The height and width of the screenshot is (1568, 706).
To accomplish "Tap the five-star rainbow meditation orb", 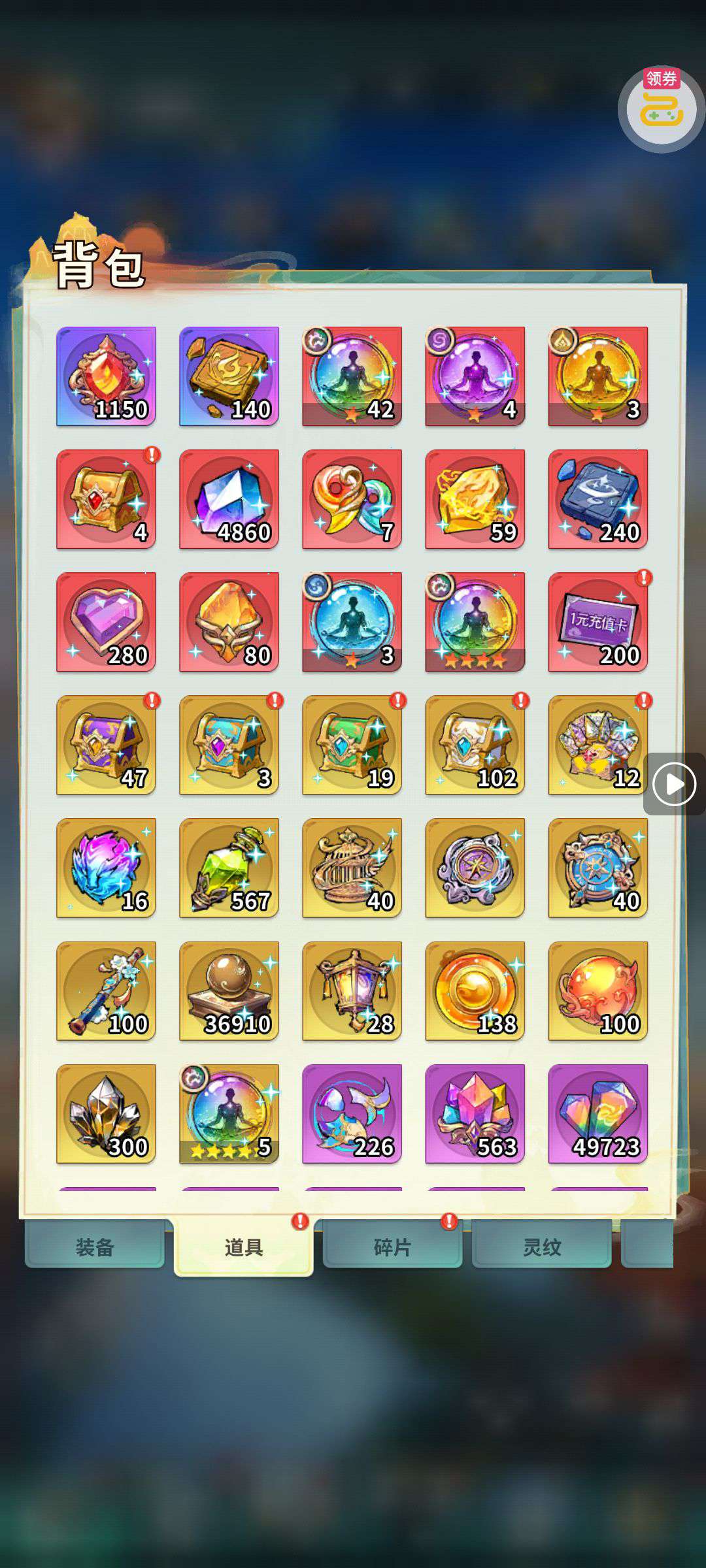I will pos(229,1113).
